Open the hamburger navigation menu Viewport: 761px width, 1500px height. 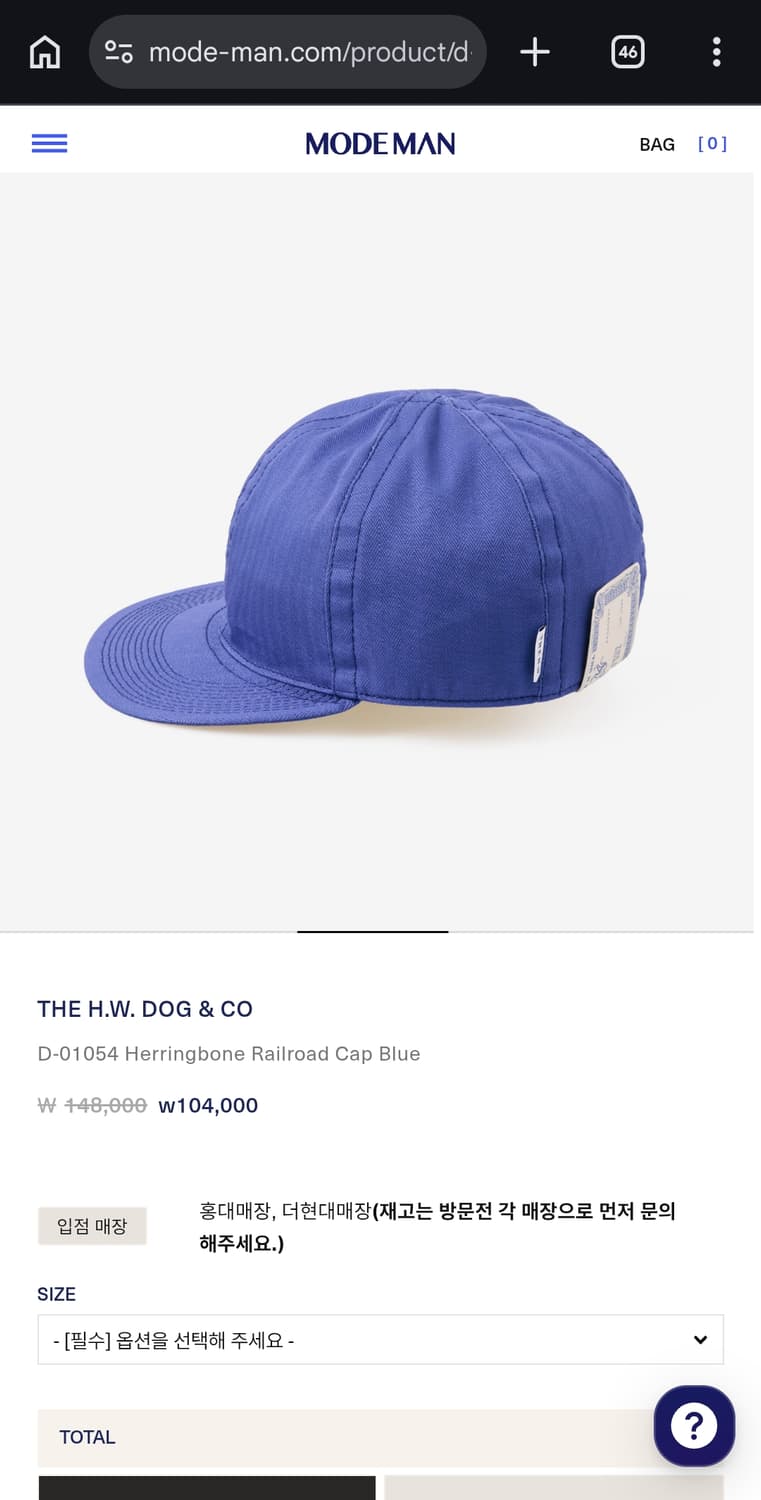coord(49,143)
